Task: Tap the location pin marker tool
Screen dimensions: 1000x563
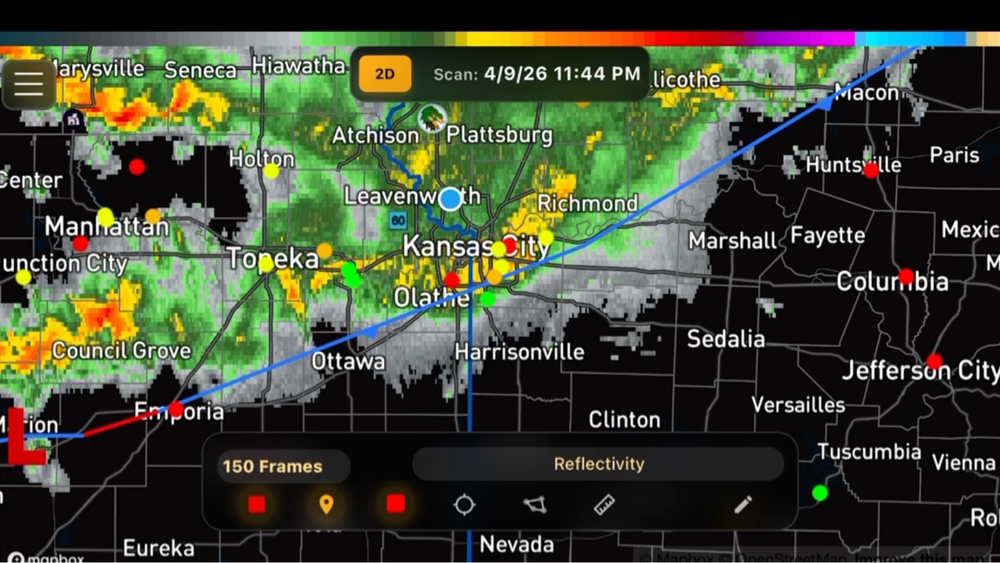Action: pyautogui.click(x=326, y=504)
